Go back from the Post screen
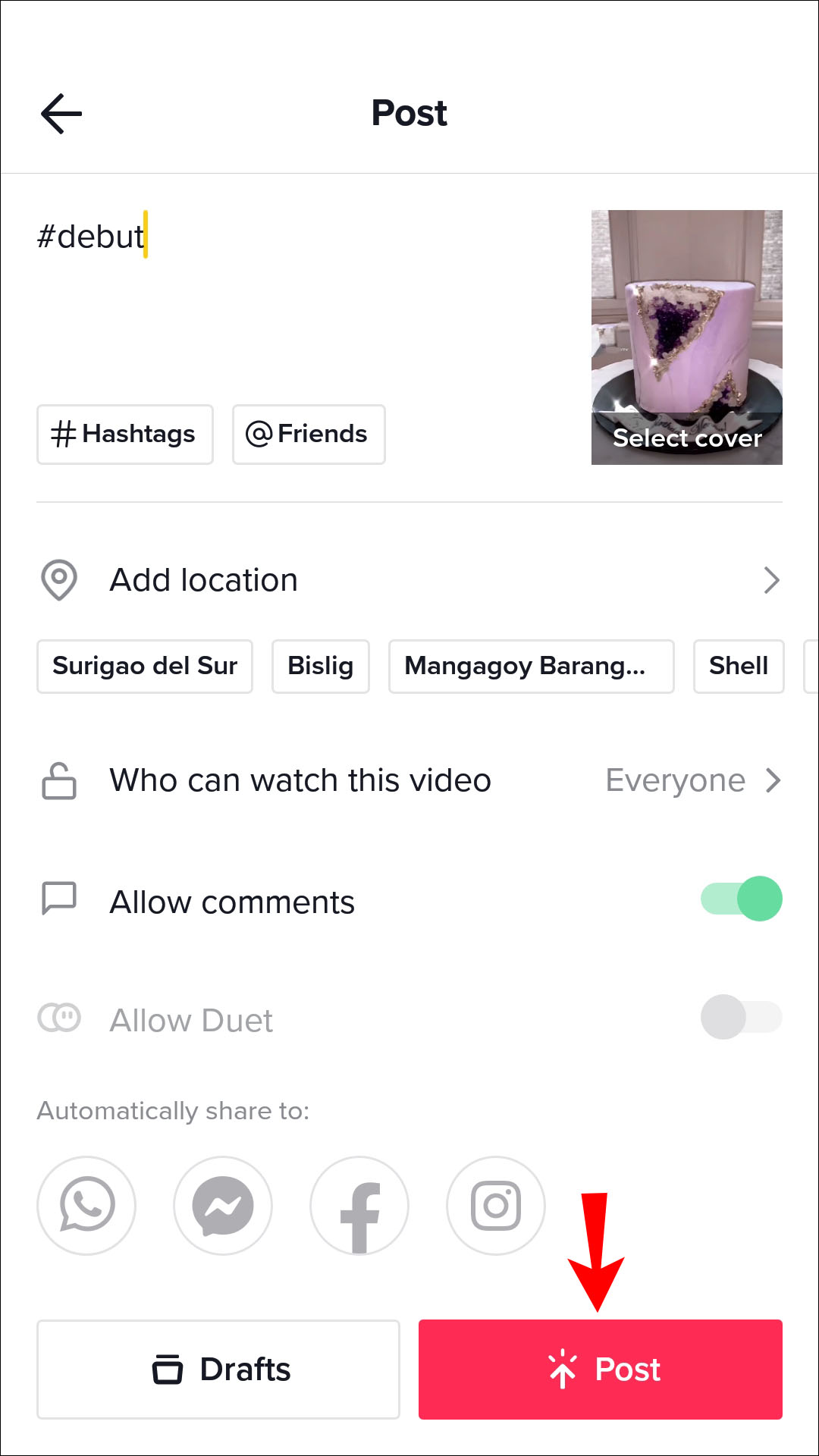This screenshot has width=819, height=1456. (61, 114)
